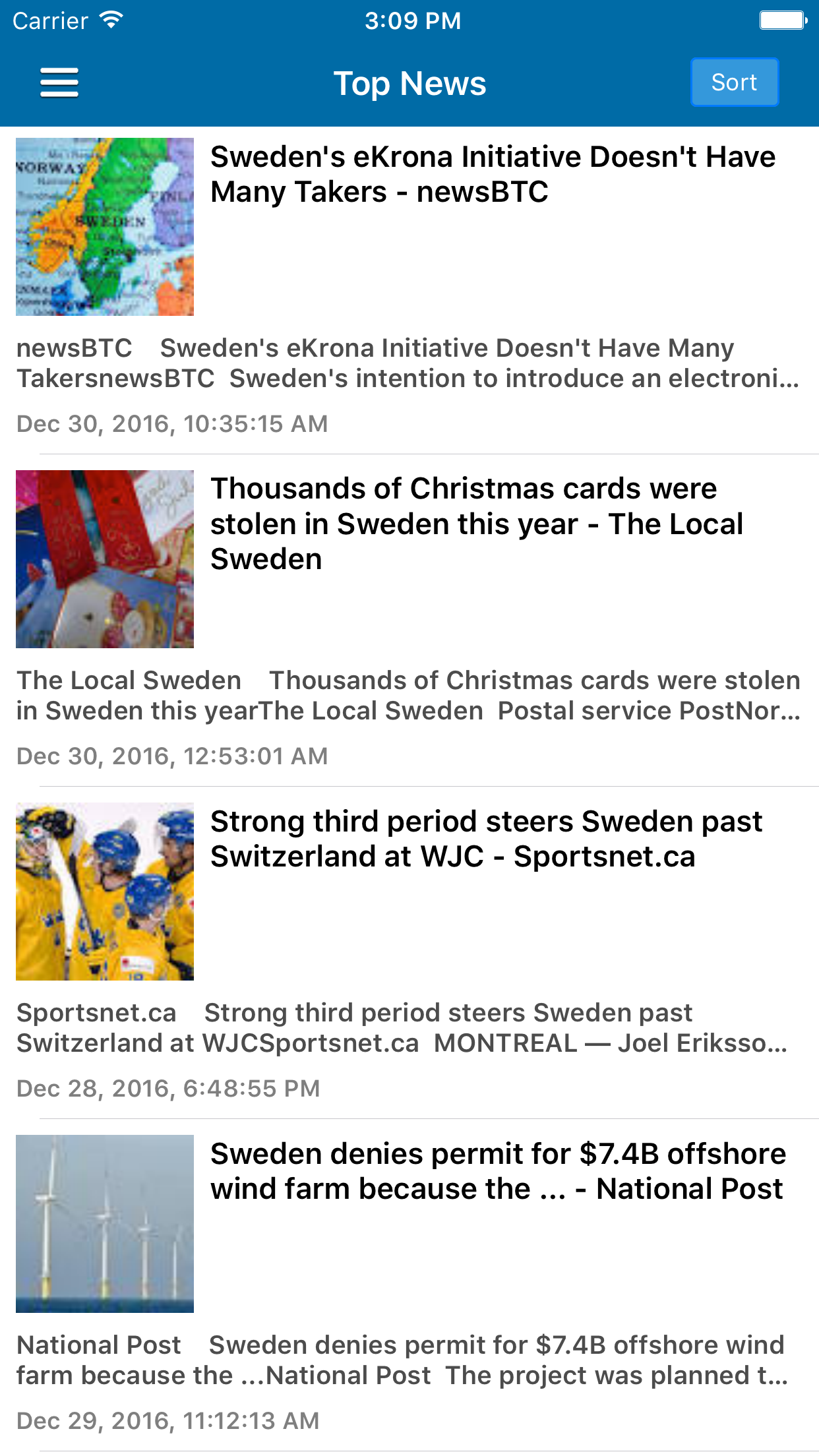Screen dimensions: 819x1456
Task: Tap the hockey players thumbnail image
Action: click(x=105, y=890)
